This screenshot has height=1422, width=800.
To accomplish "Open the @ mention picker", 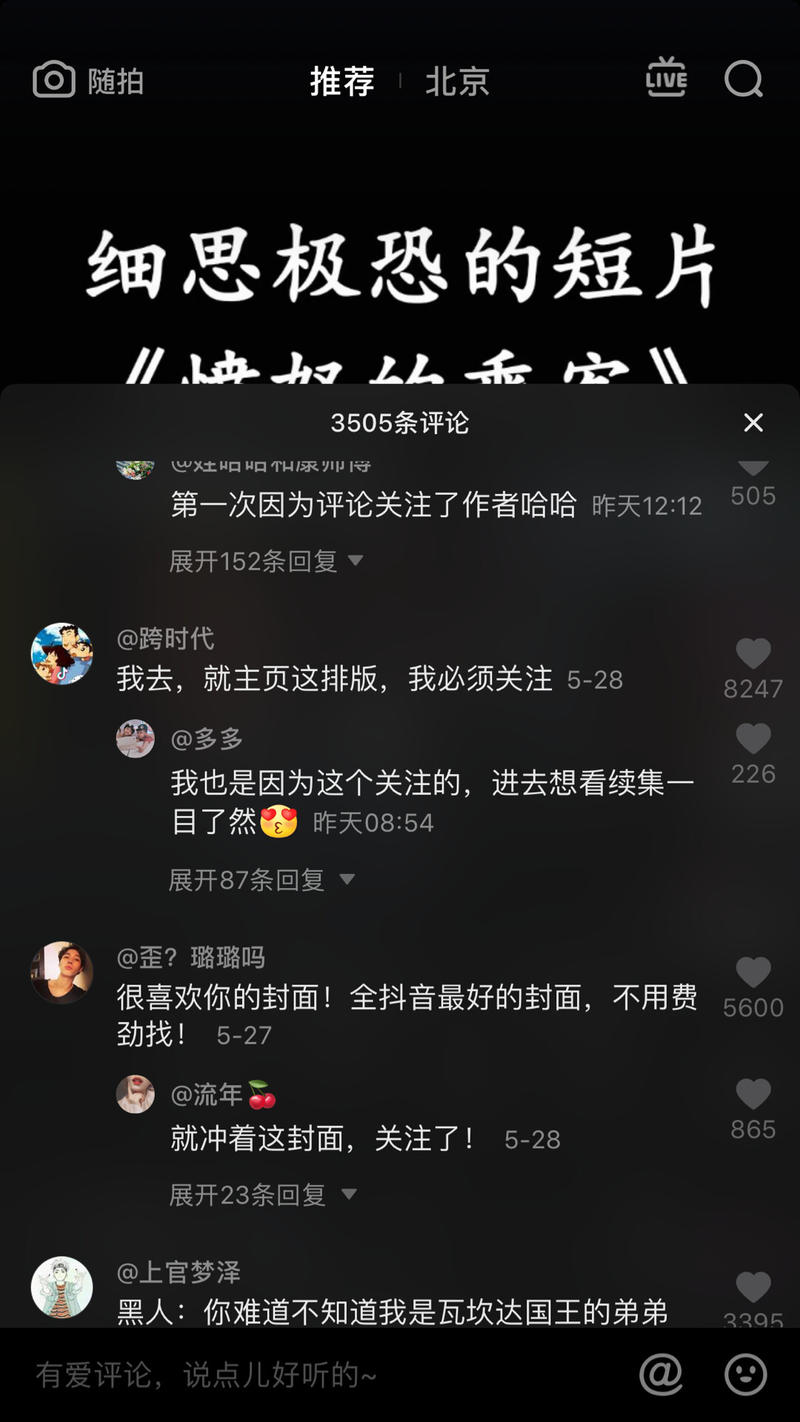I will pos(662,1377).
